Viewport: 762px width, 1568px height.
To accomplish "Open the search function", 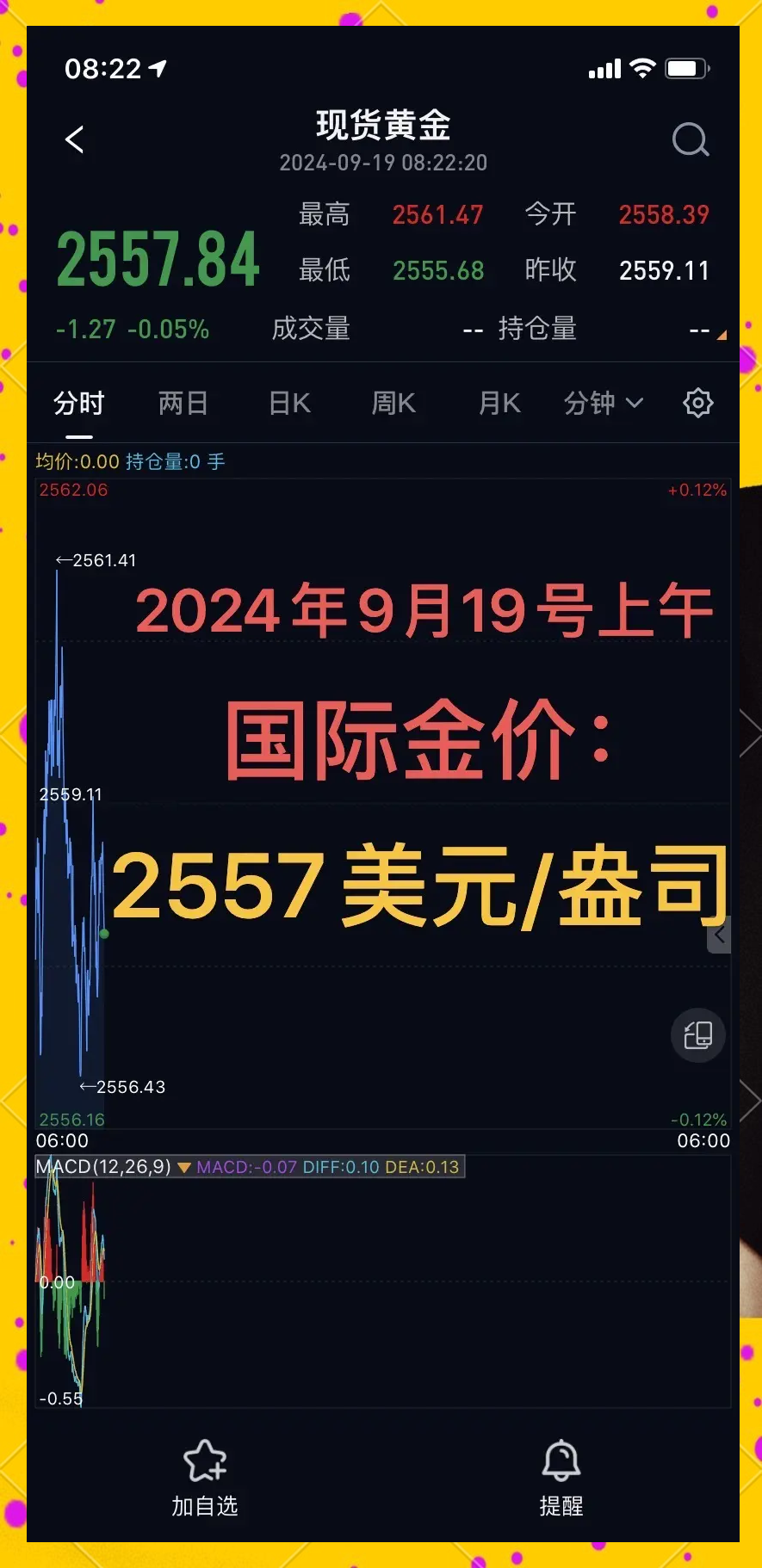I will [x=690, y=139].
